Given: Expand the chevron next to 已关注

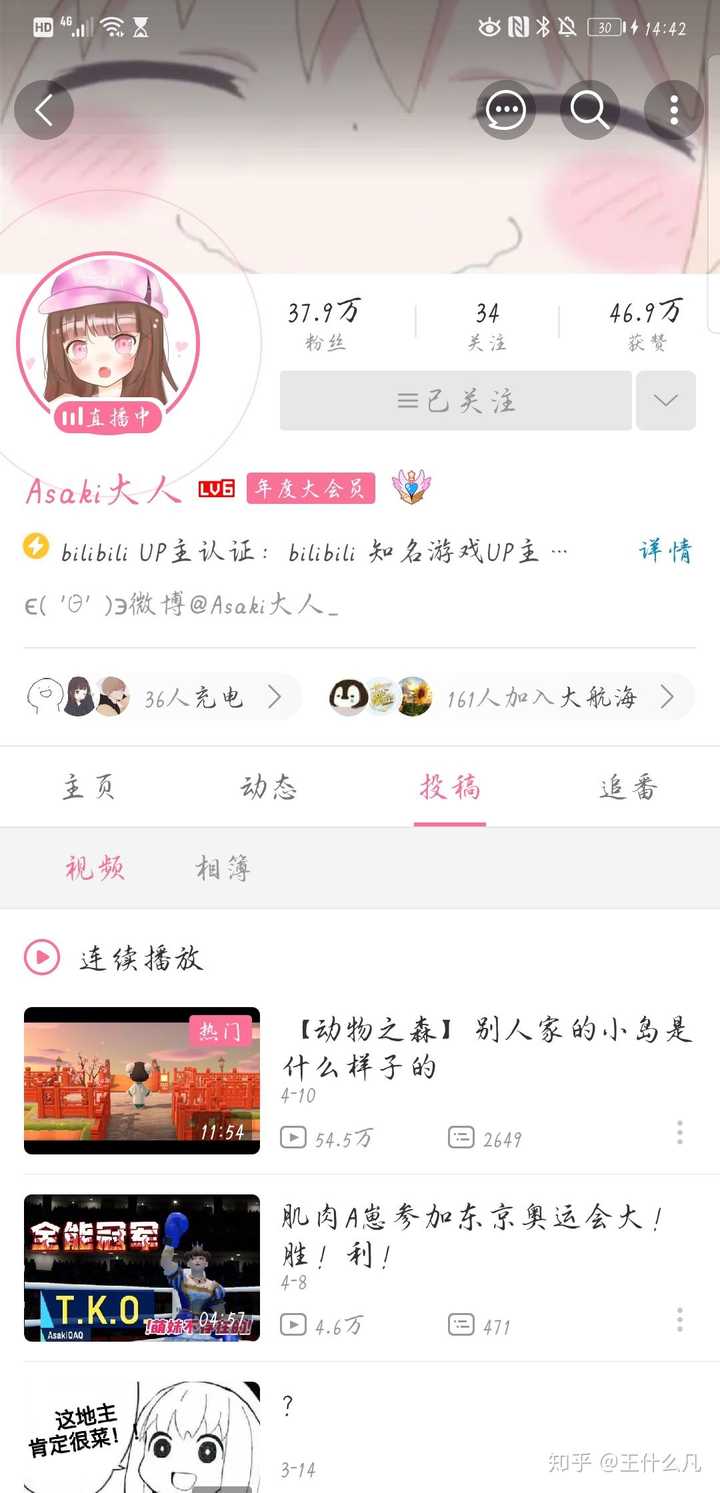Looking at the screenshot, I should click(666, 400).
